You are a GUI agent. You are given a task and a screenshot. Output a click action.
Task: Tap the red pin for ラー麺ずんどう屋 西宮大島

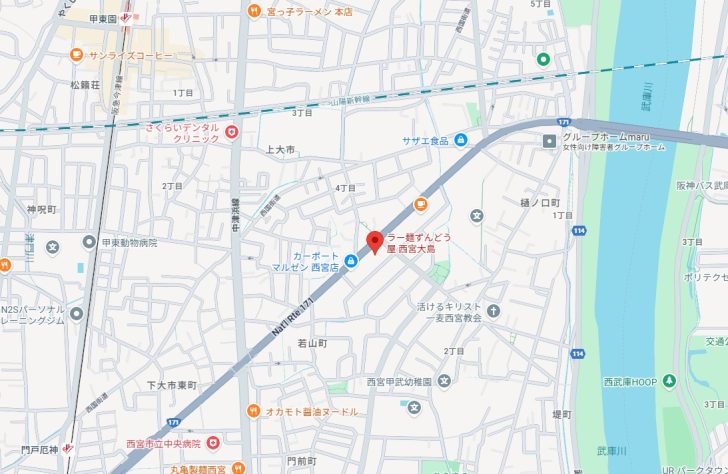(375, 241)
